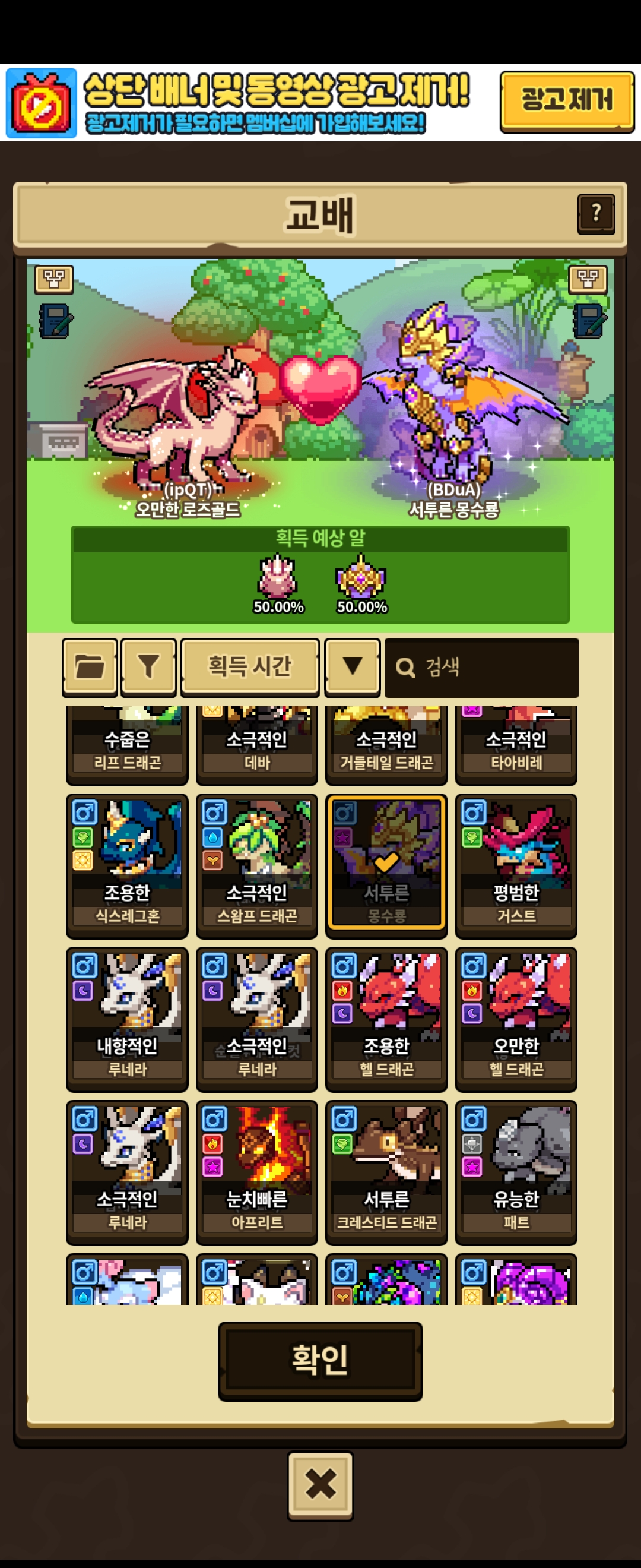Open the folder button
Screen dimensions: 641x1568
click(x=90, y=667)
